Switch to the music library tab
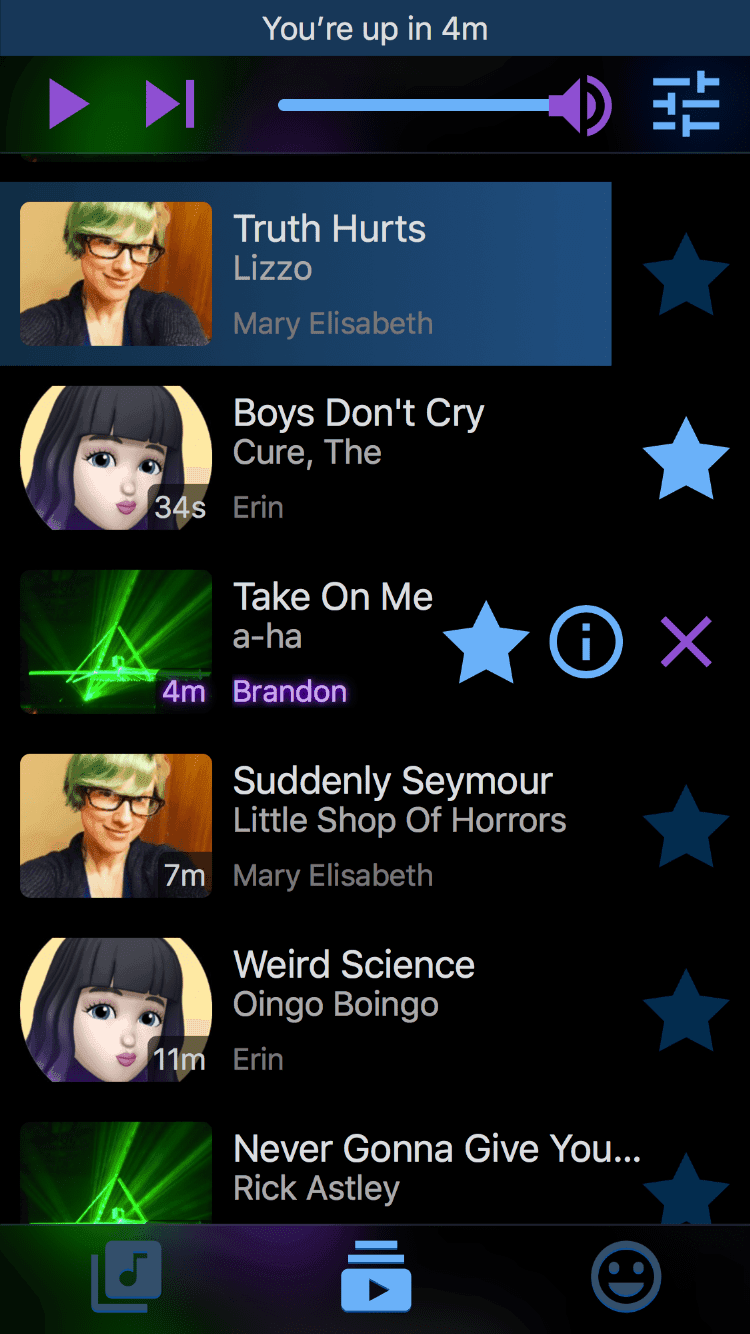The image size is (750, 1334). [126, 1277]
